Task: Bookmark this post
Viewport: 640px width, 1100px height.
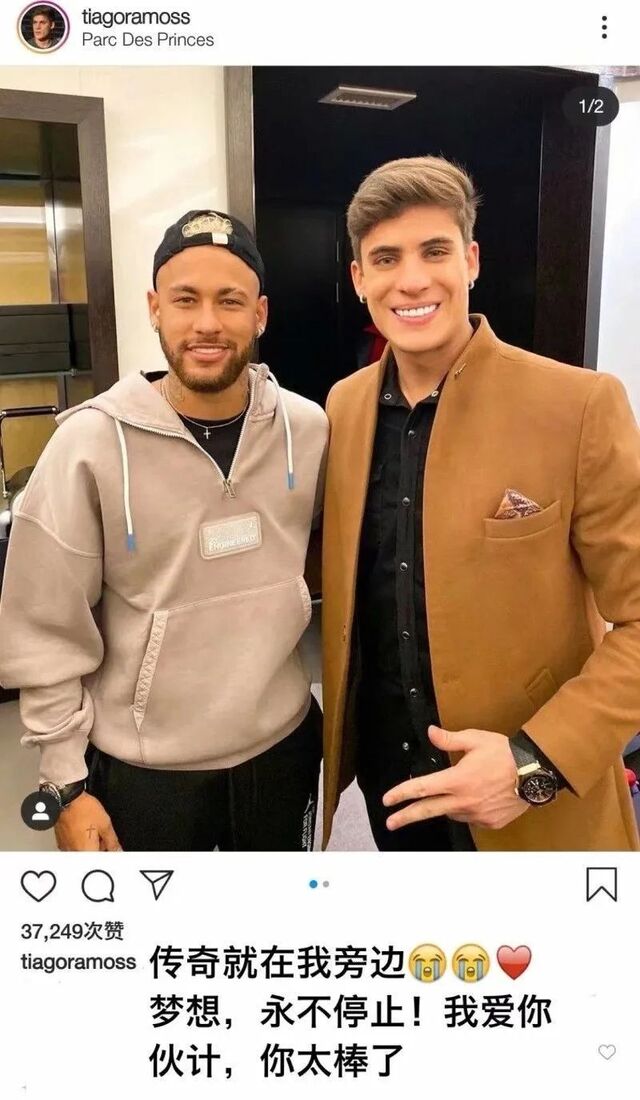Action: (x=601, y=884)
